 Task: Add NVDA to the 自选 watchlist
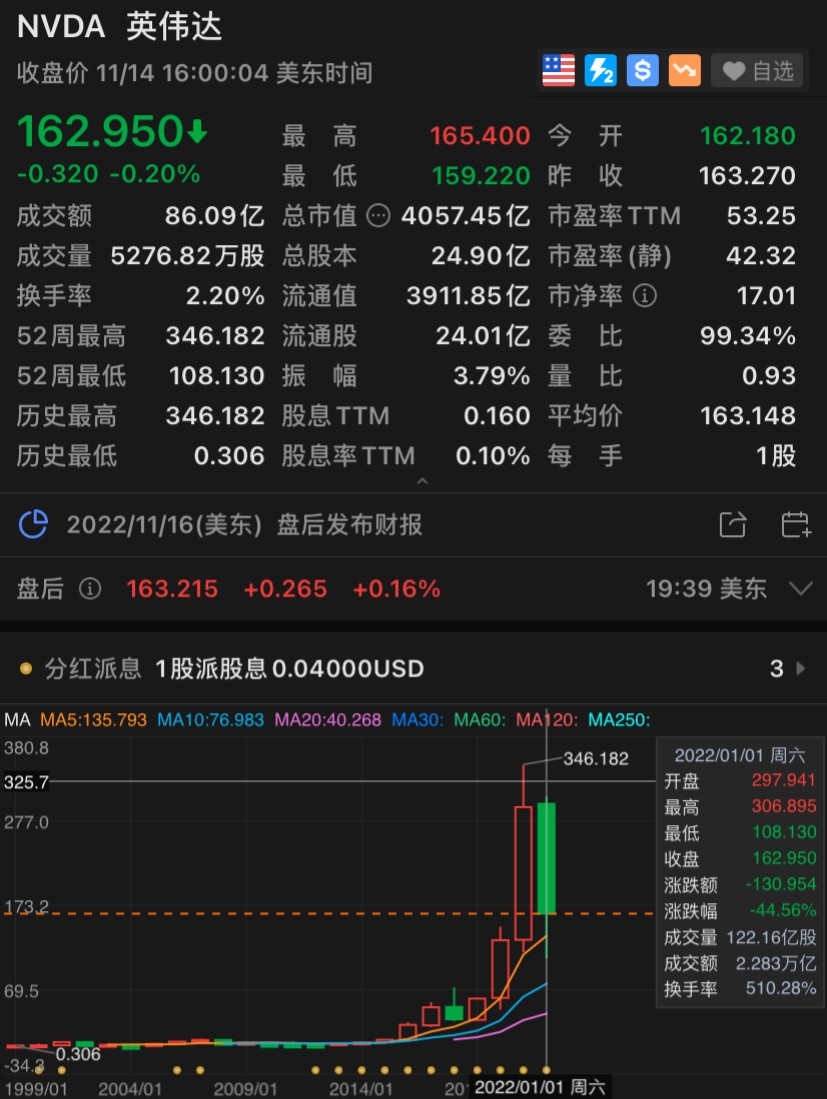tap(757, 71)
